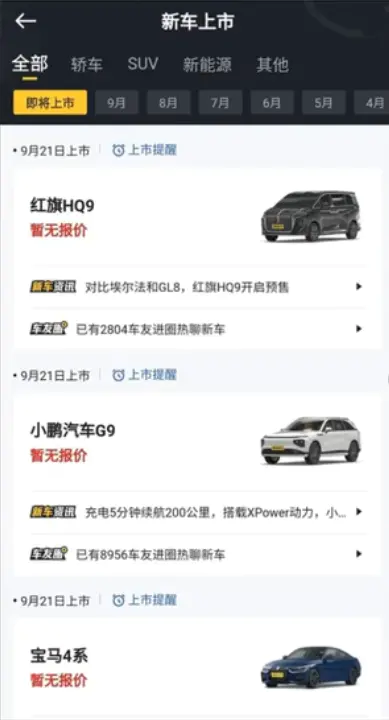The image size is (389, 720).
Task: Filter new cars by 8月
Action: coord(169,102)
